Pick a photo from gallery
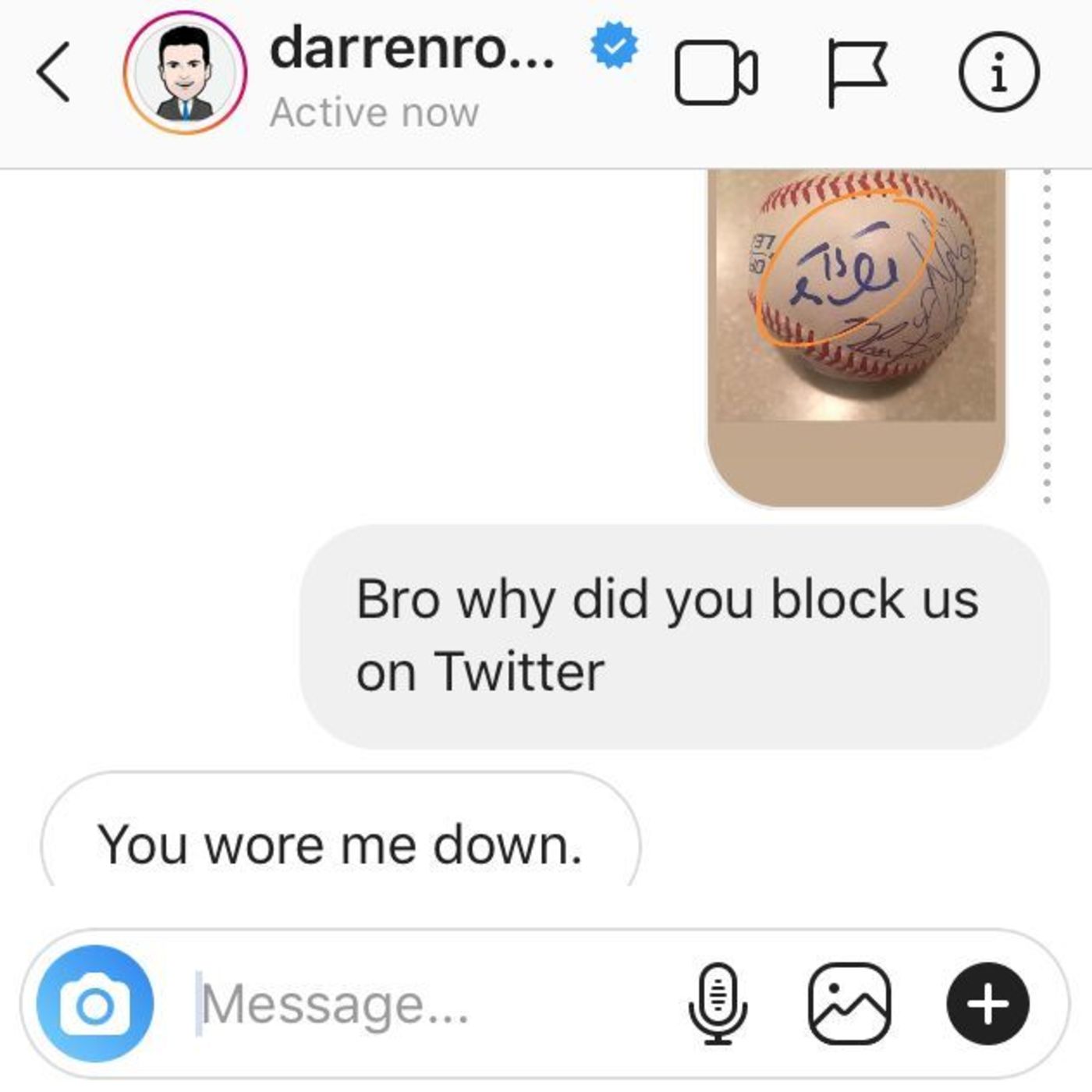The image size is (1092, 1092). click(x=849, y=1004)
